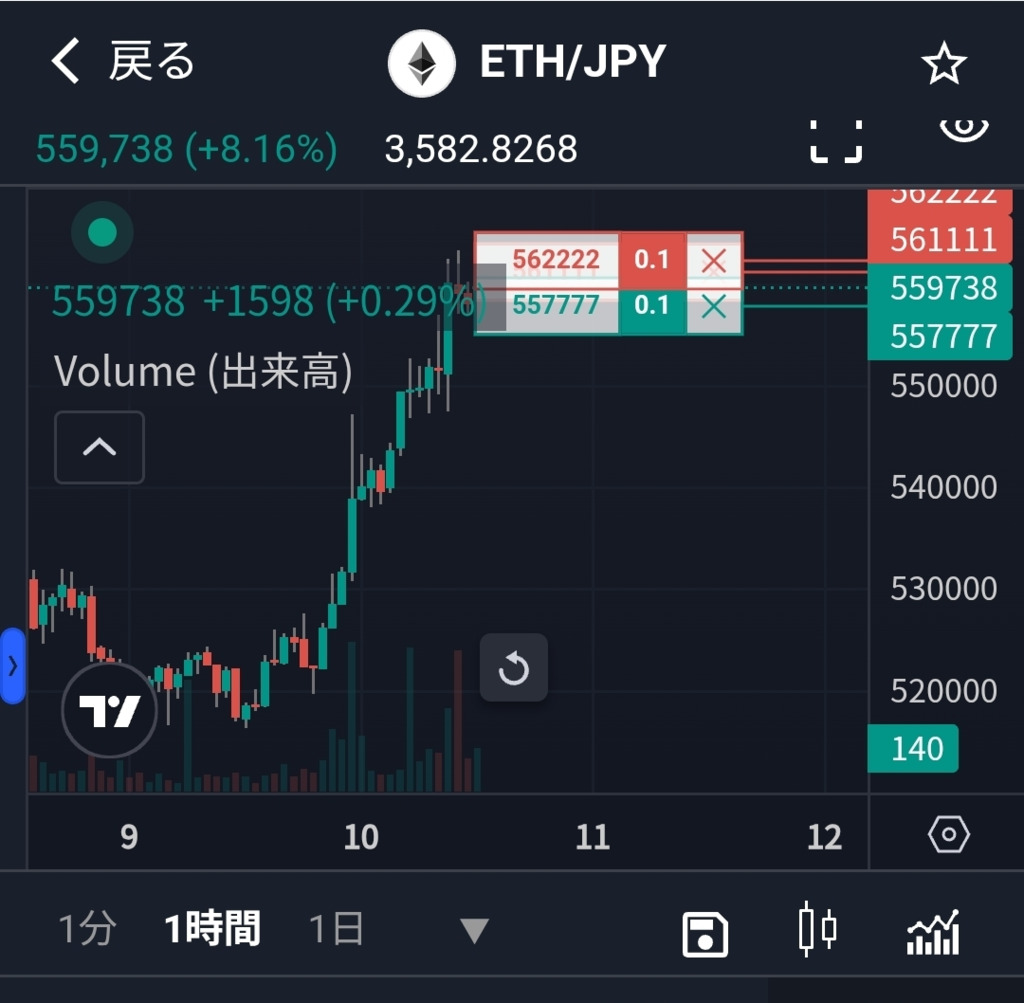Switch to 1日 timeframe
Screen dimensions: 1024x1003
coord(335,930)
